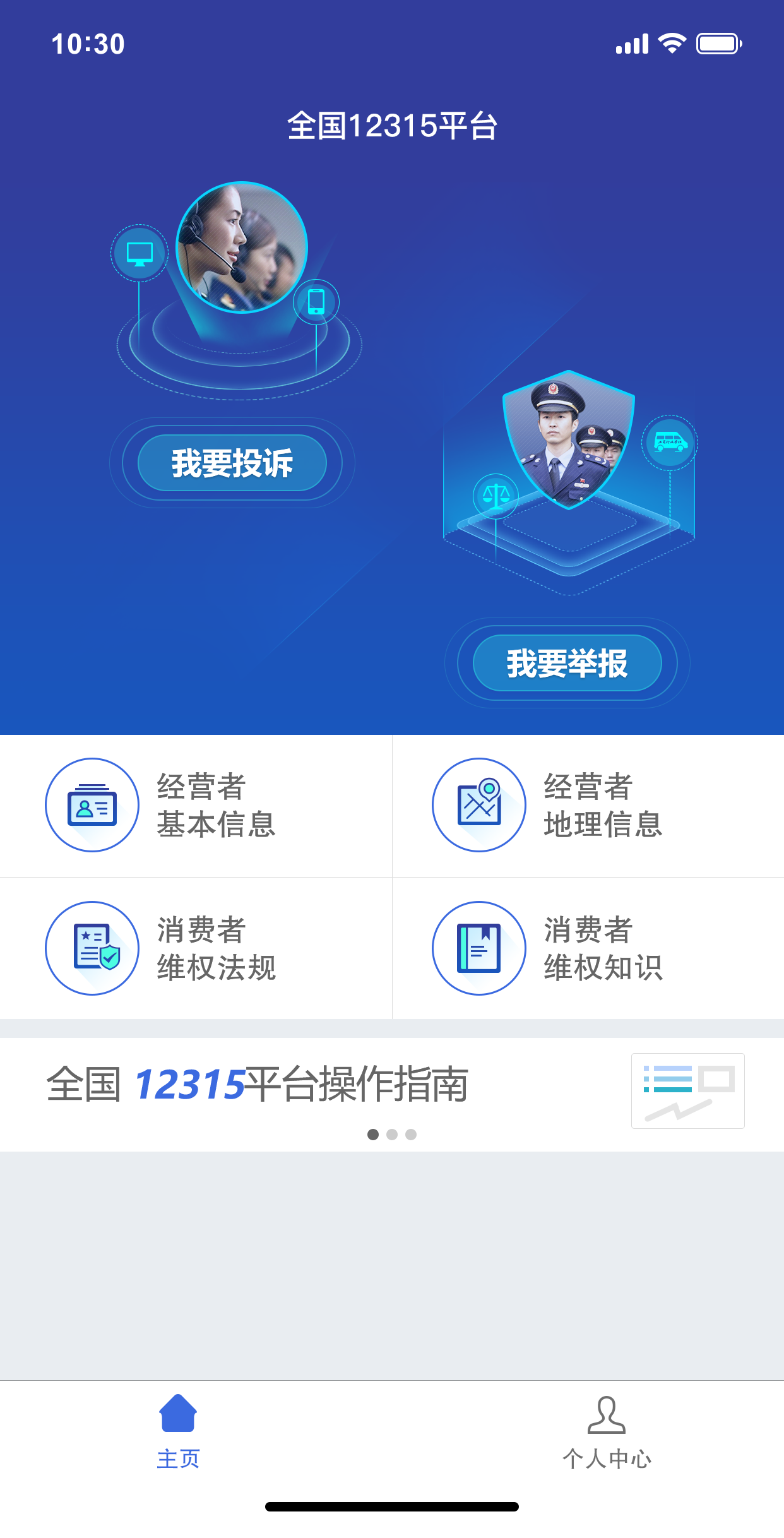Tap the 我要举报 report button
This screenshot has height=1538, width=784.
pyautogui.click(x=567, y=663)
